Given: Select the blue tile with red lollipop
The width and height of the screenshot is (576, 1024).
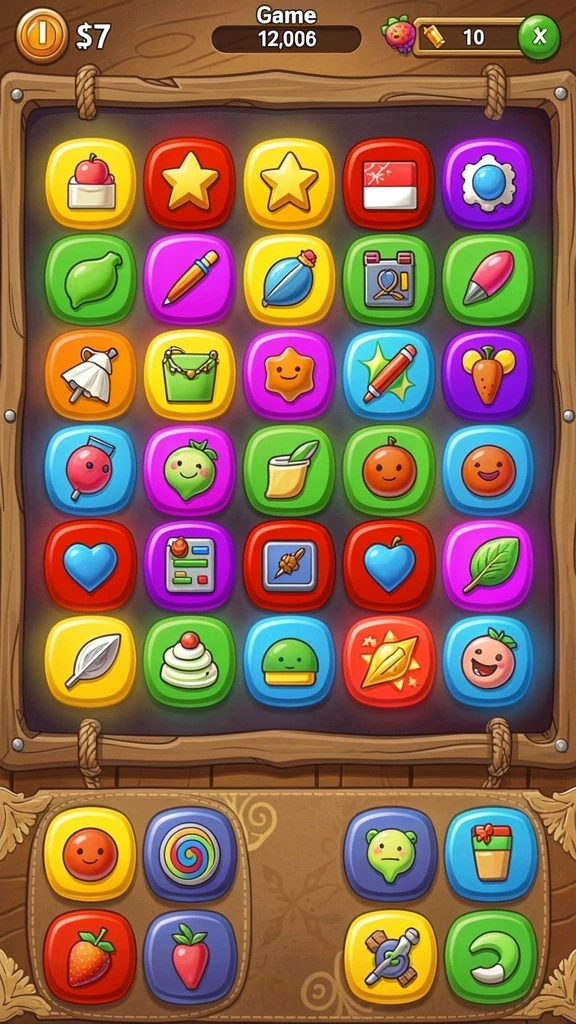Looking at the screenshot, I should click(90, 470).
